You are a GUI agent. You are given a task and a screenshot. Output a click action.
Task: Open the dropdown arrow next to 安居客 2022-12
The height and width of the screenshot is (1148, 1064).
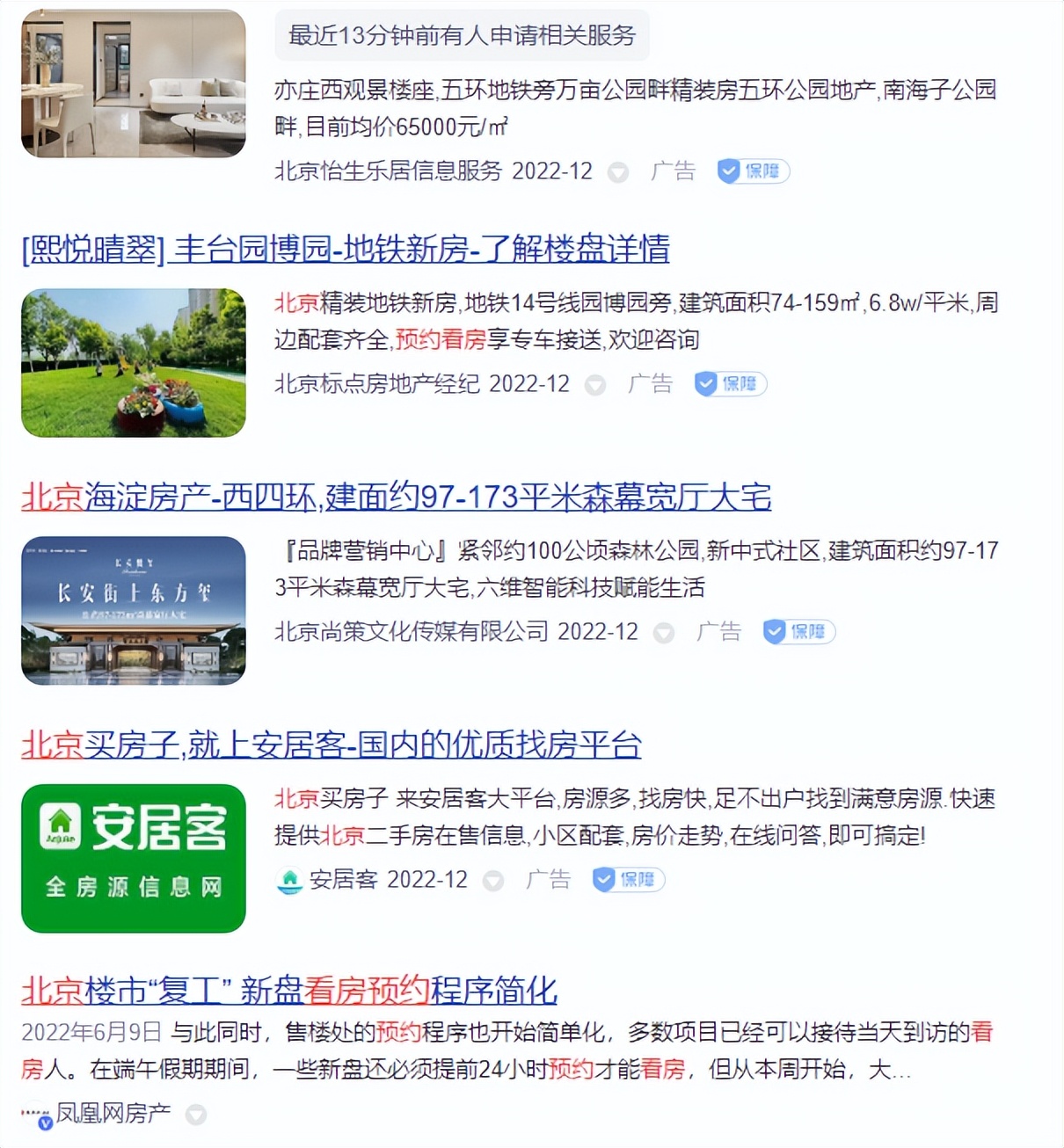(492, 881)
